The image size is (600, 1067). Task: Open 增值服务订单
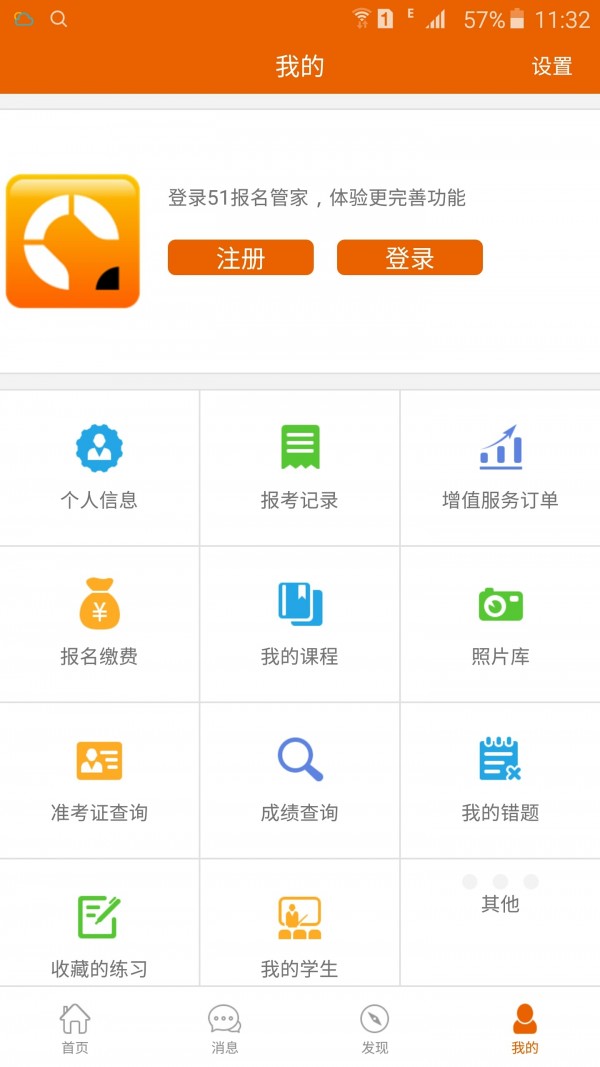point(501,467)
